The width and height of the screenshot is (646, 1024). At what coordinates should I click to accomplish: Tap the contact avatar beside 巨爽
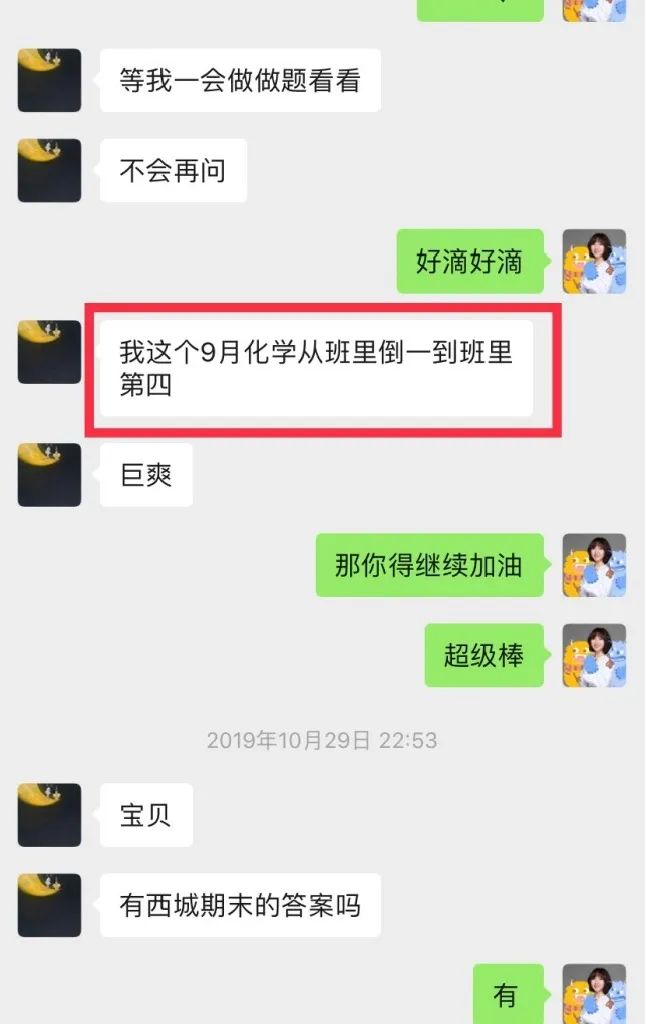click(49, 474)
